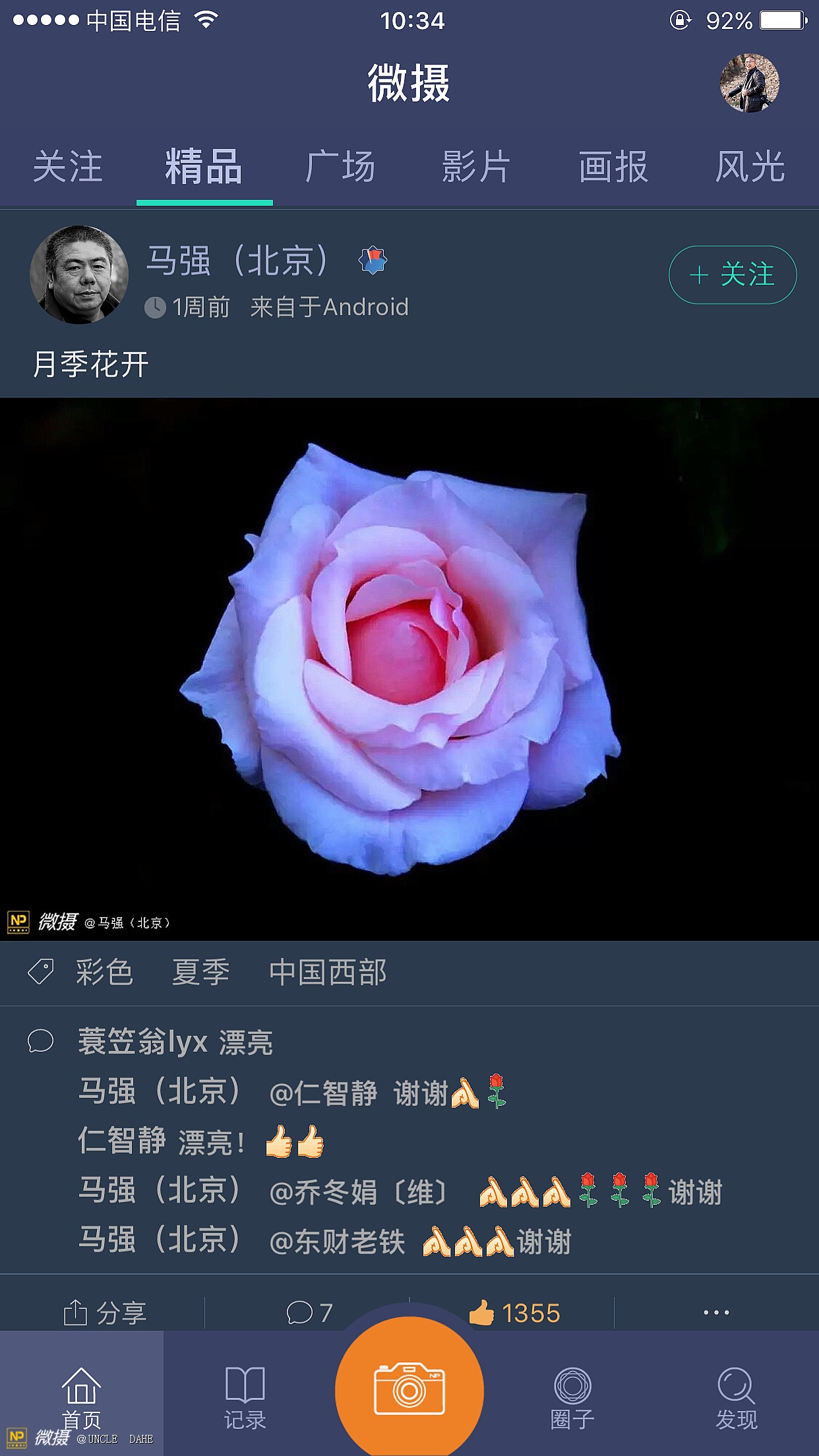The height and width of the screenshot is (1456, 819).
Task: Go to the 发现 tab
Action: coord(736,1397)
